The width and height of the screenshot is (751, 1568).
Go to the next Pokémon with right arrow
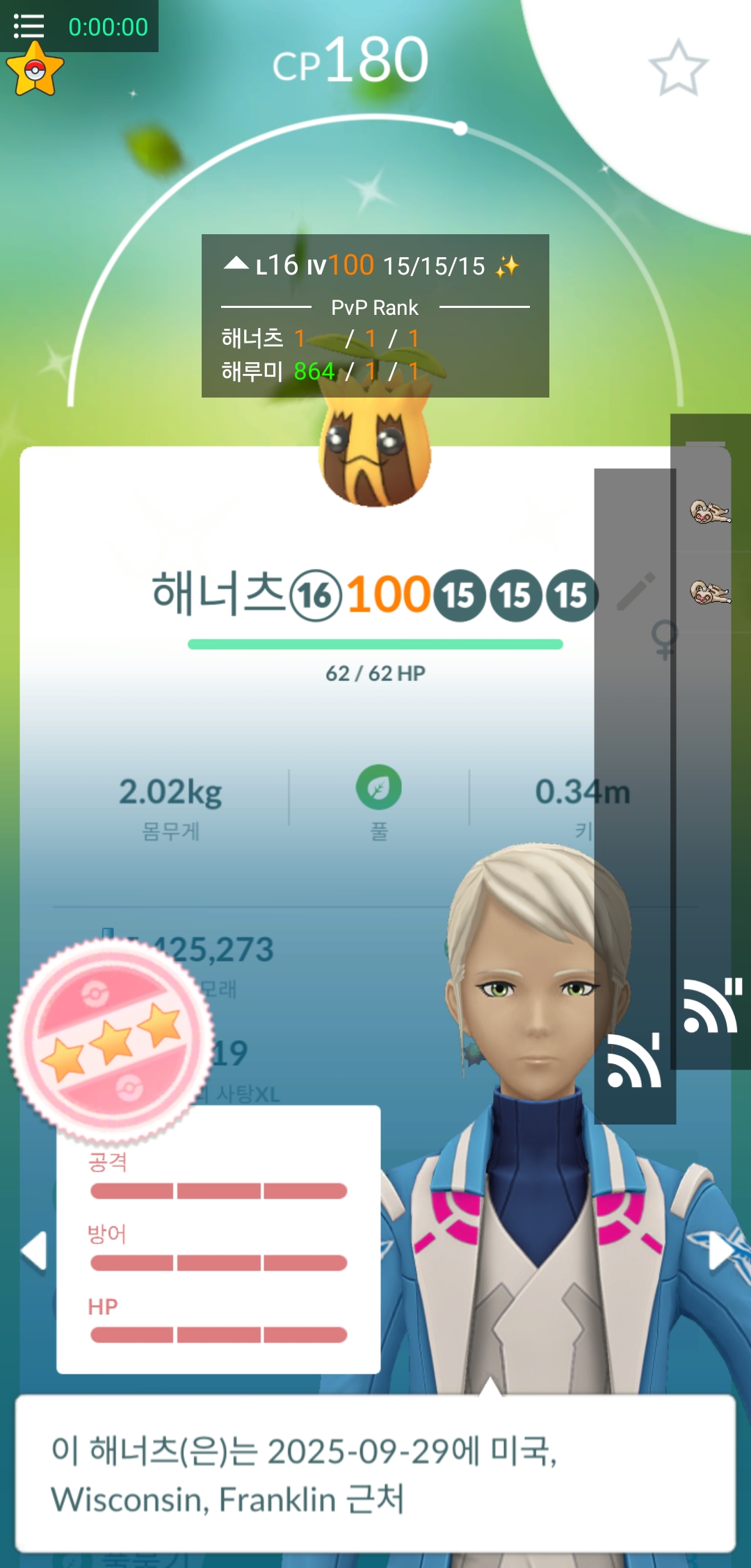click(x=720, y=1251)
